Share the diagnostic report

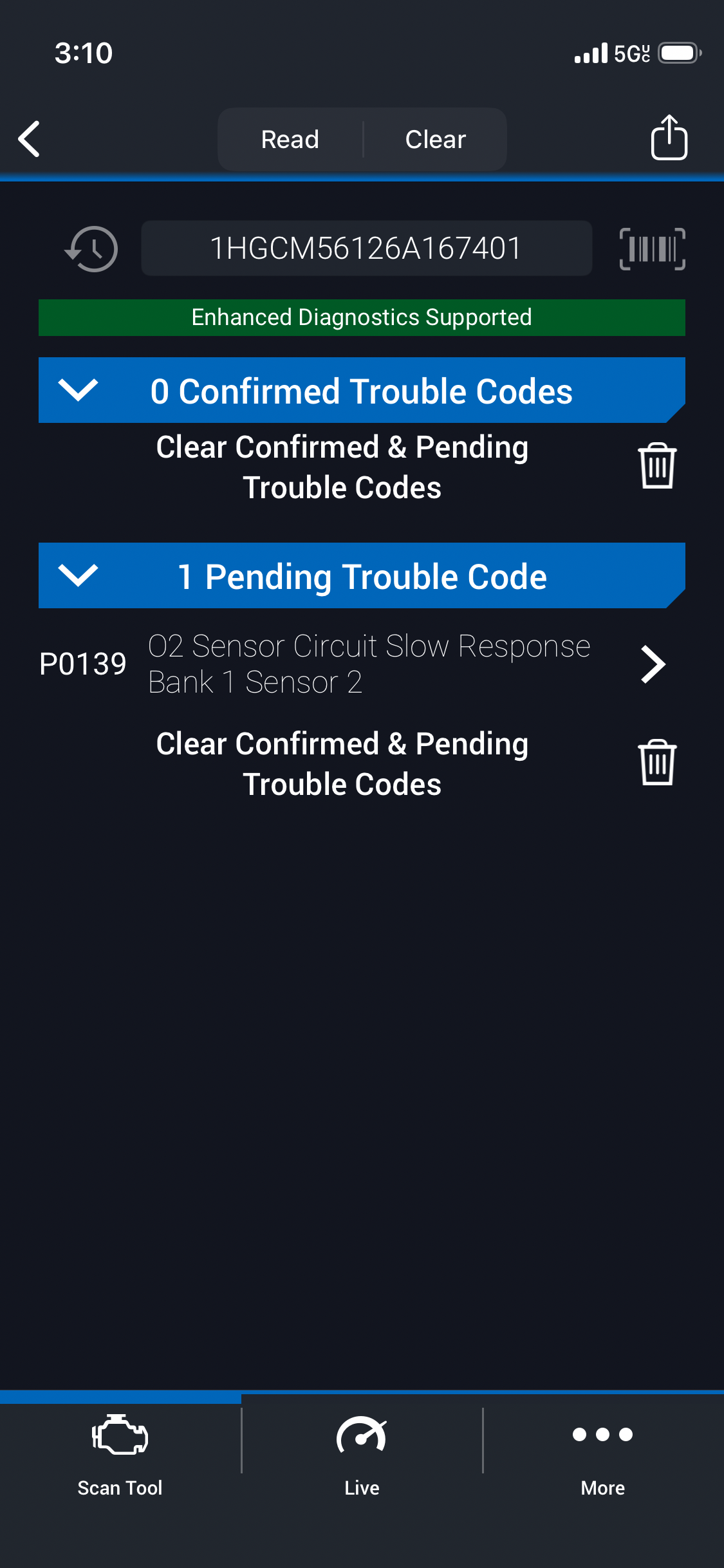[669, 138]
